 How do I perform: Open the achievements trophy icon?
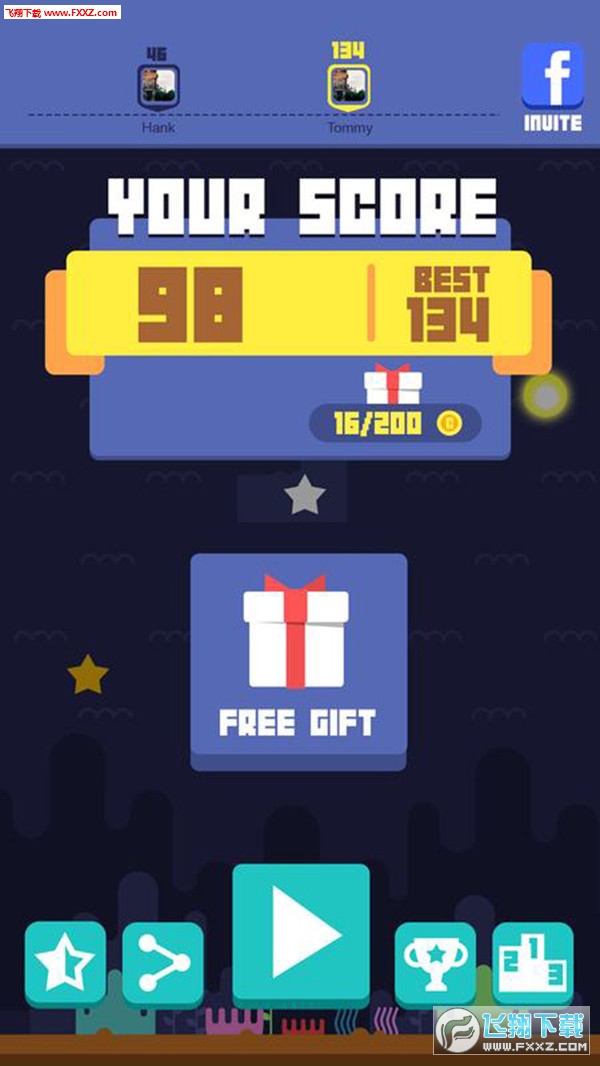pos(435,961)
